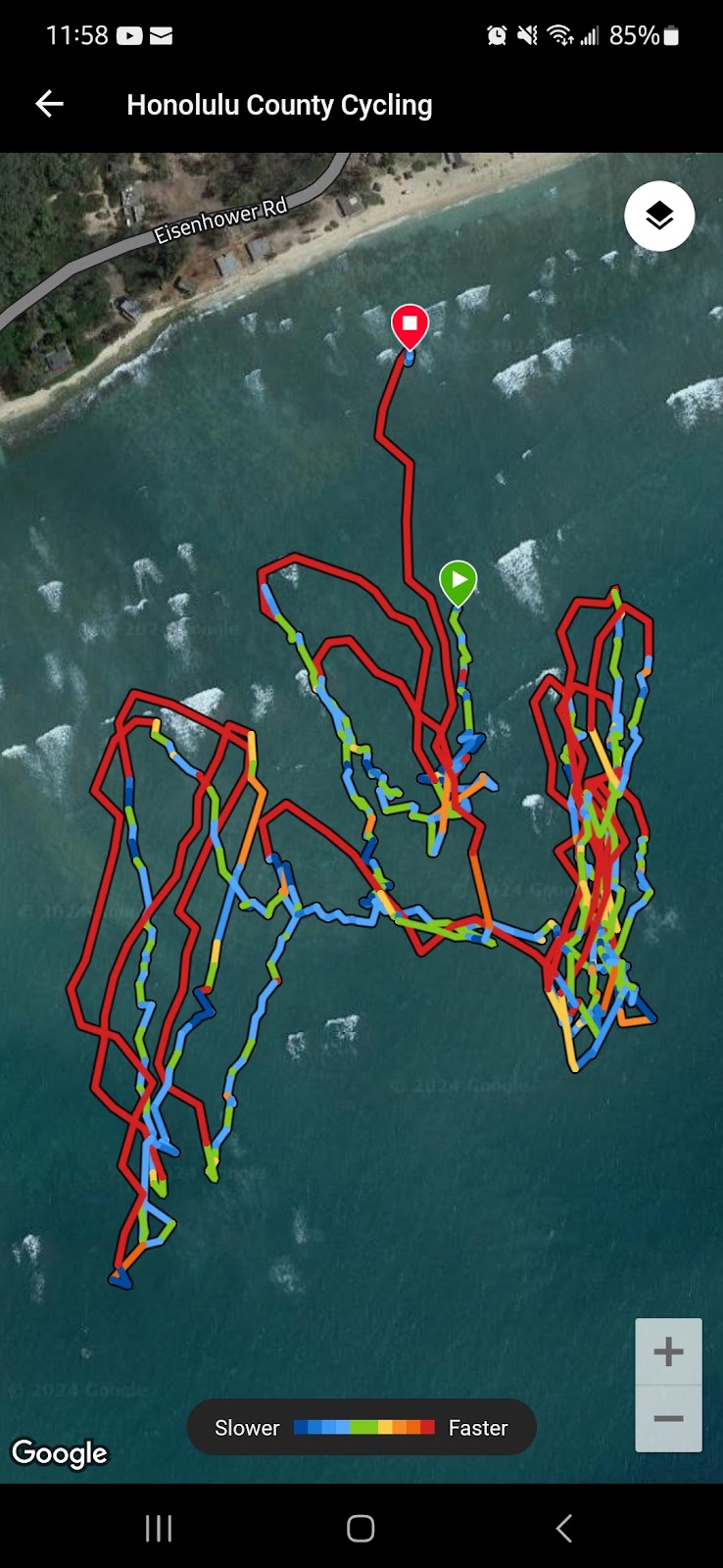Zoom out of the map
Image resolution: width=723 pixels, height=1568 pixels.
[x=668, y=1418]
